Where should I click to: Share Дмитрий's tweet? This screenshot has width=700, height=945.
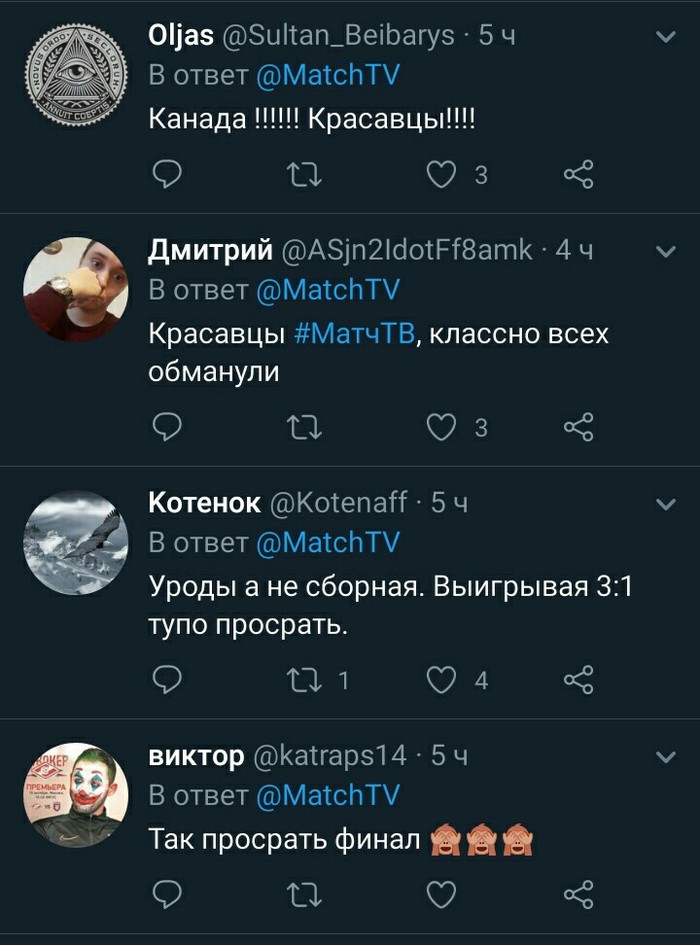tap(579, 427)
